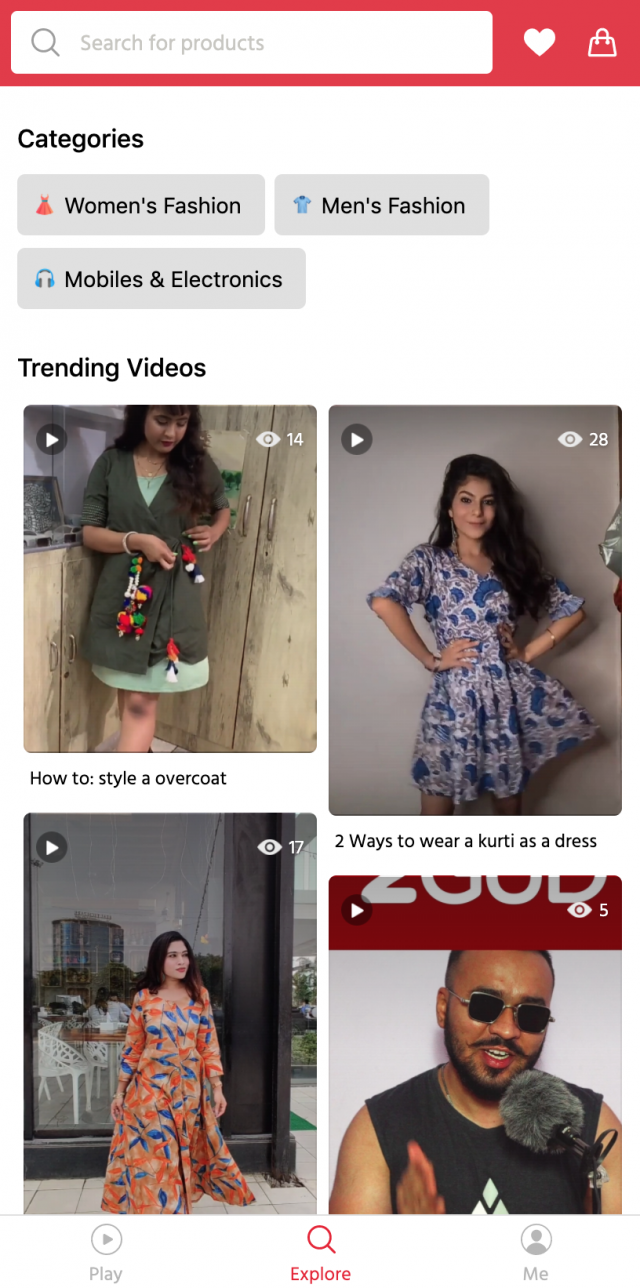This screenshot has width=640, height=1288.
Task: Go to the Me tab
Action: (536, 1252)
